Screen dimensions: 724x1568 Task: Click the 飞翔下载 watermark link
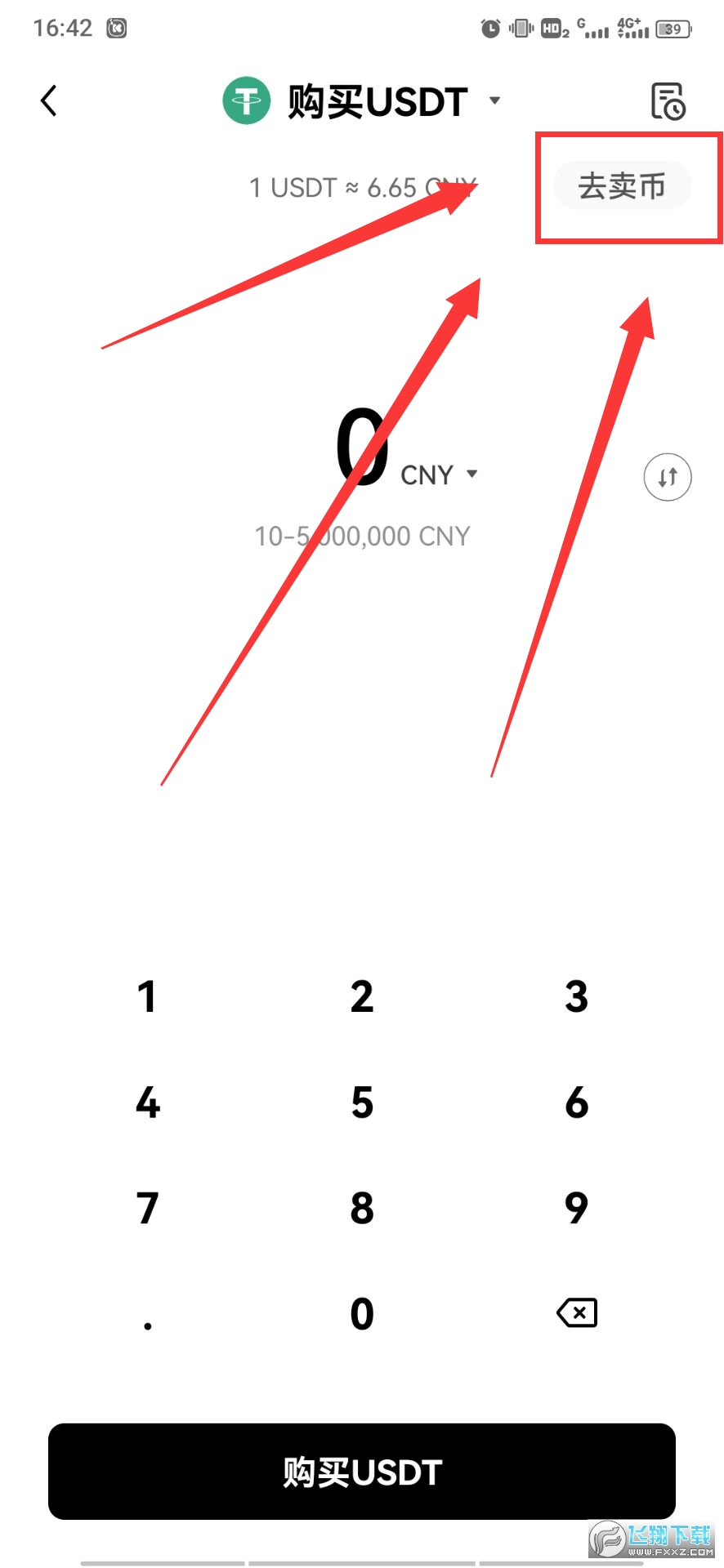[x=654, y=1539]
